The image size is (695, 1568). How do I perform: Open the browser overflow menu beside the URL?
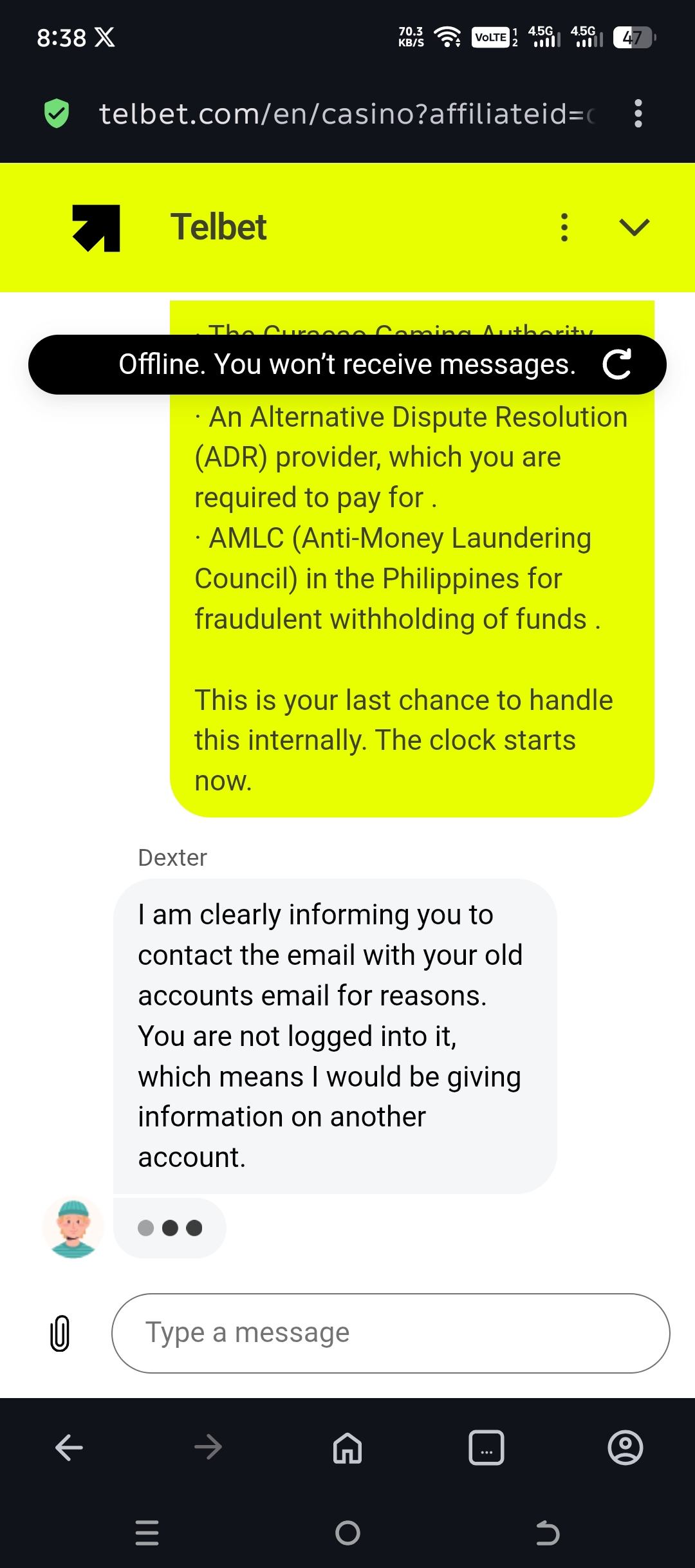coord(638,114)
